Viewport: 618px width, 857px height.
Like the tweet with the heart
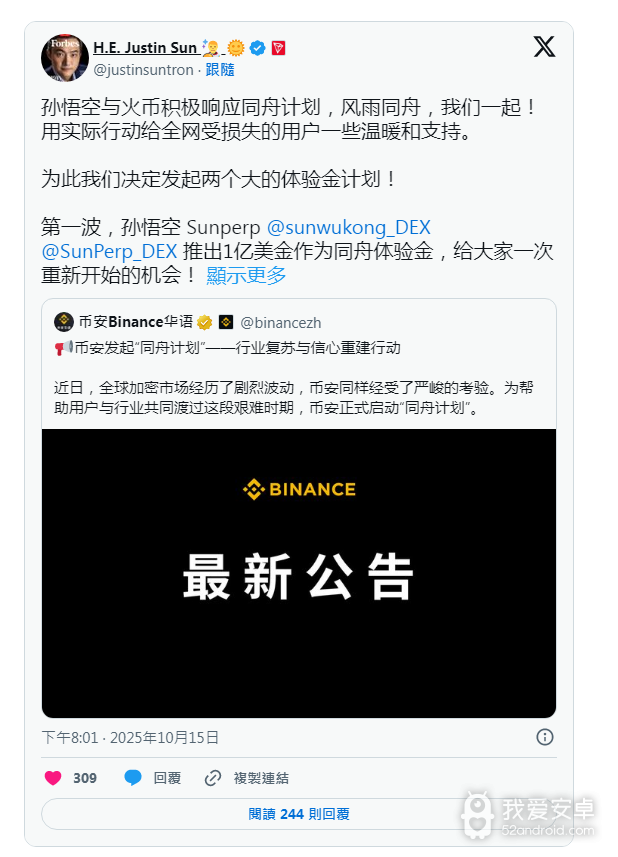point(54,778)
